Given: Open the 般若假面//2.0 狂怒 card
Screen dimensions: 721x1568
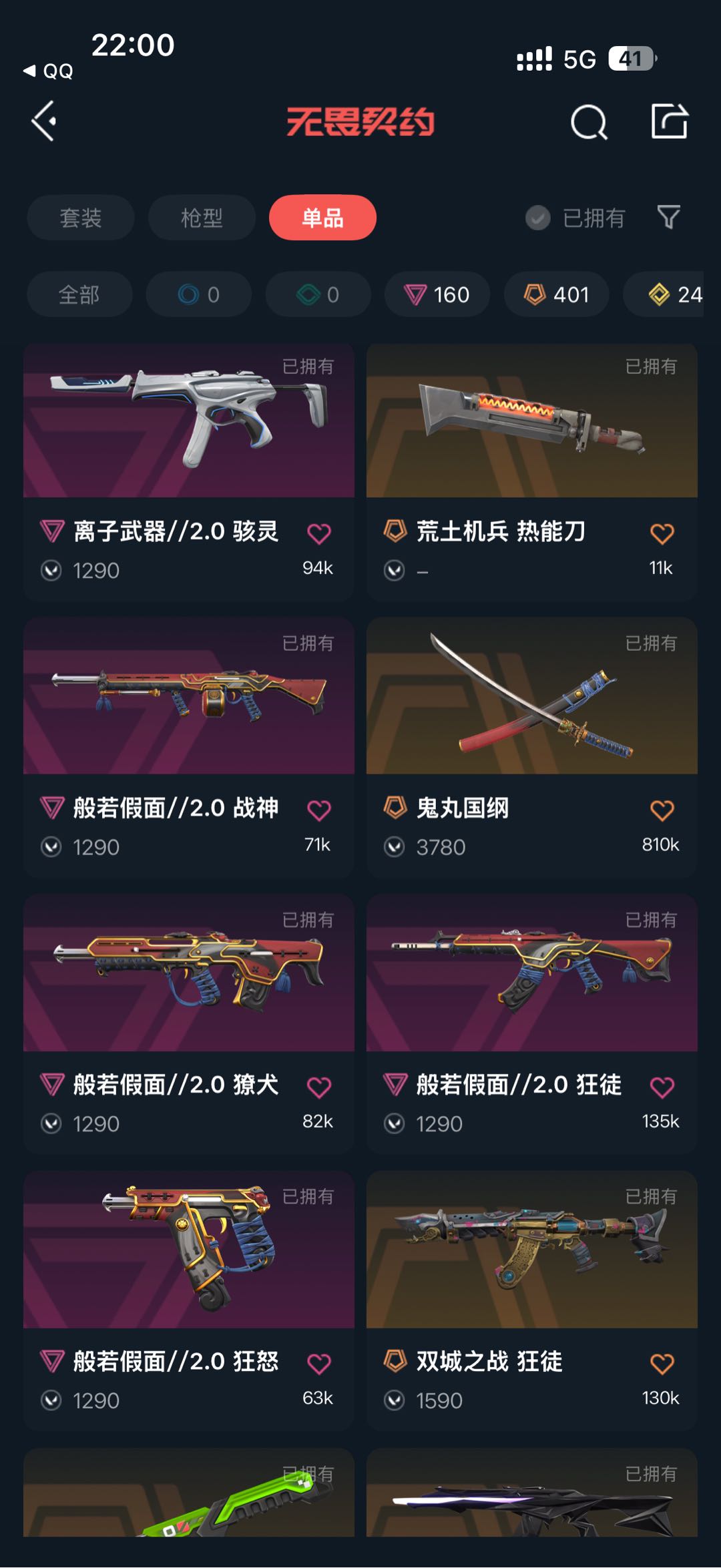Looking at the screenshot, I should 189,1300.
